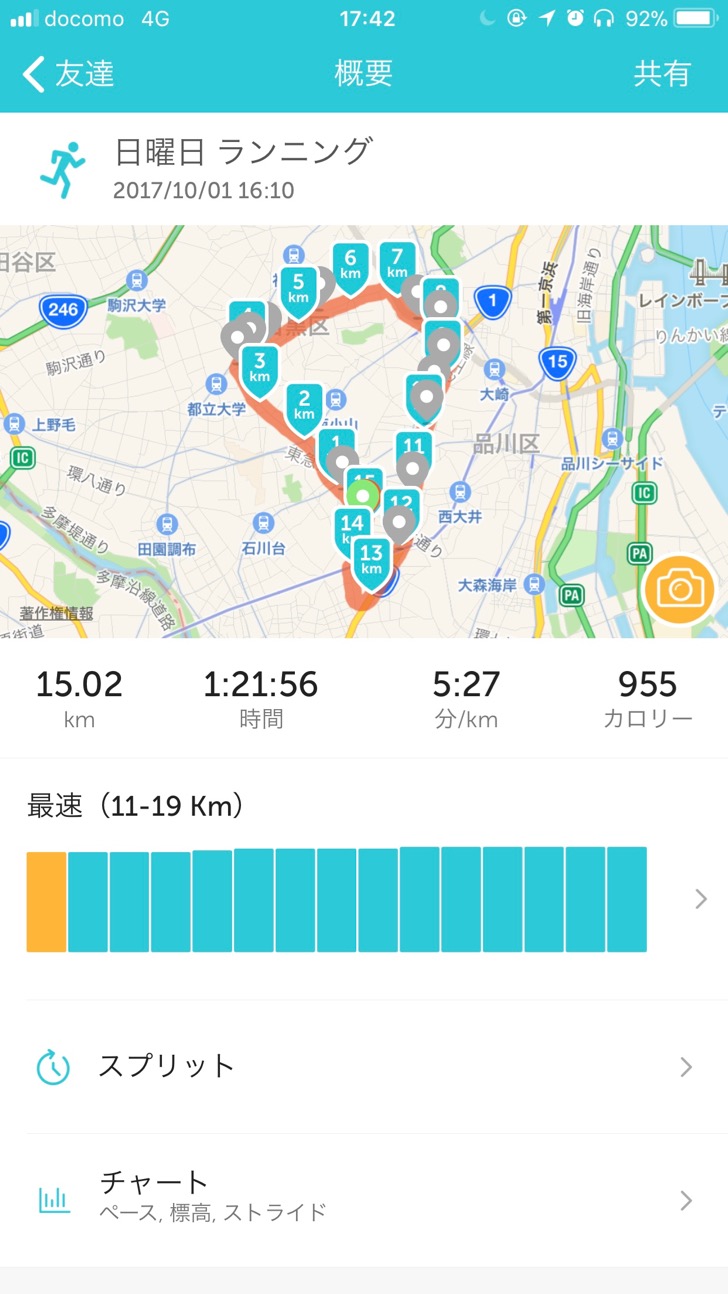Tap the 著作権情報 map link
The image size is (728, 1294).
click(56, 613)
